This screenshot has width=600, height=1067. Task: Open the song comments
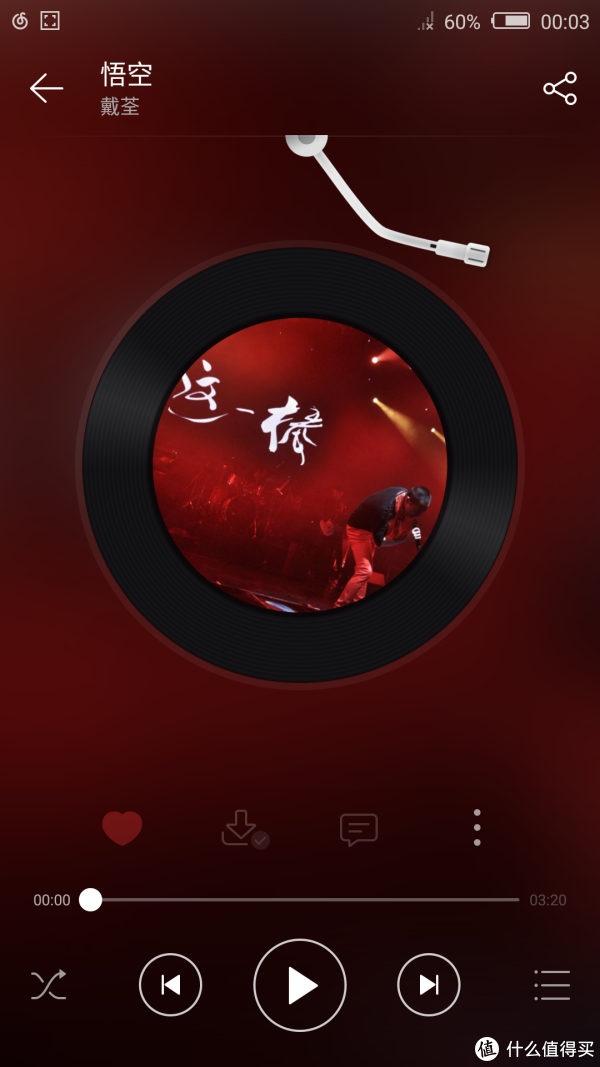(x=358, y=829)
